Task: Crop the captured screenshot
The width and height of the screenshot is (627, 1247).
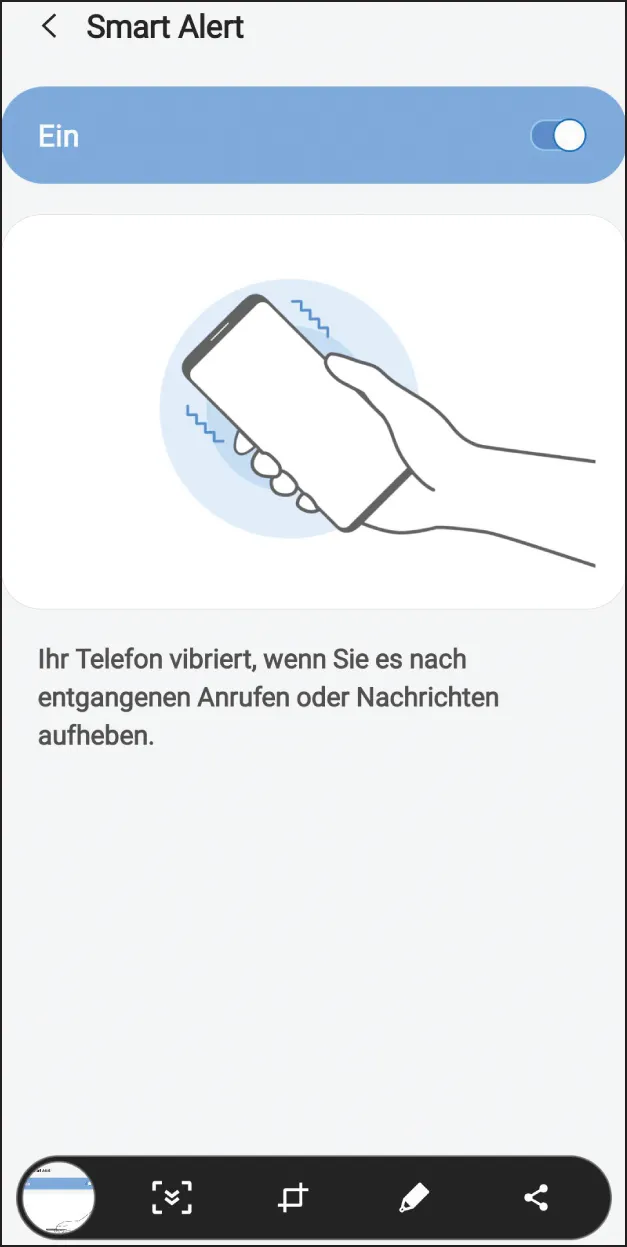Action: [x=293, y=1197]
